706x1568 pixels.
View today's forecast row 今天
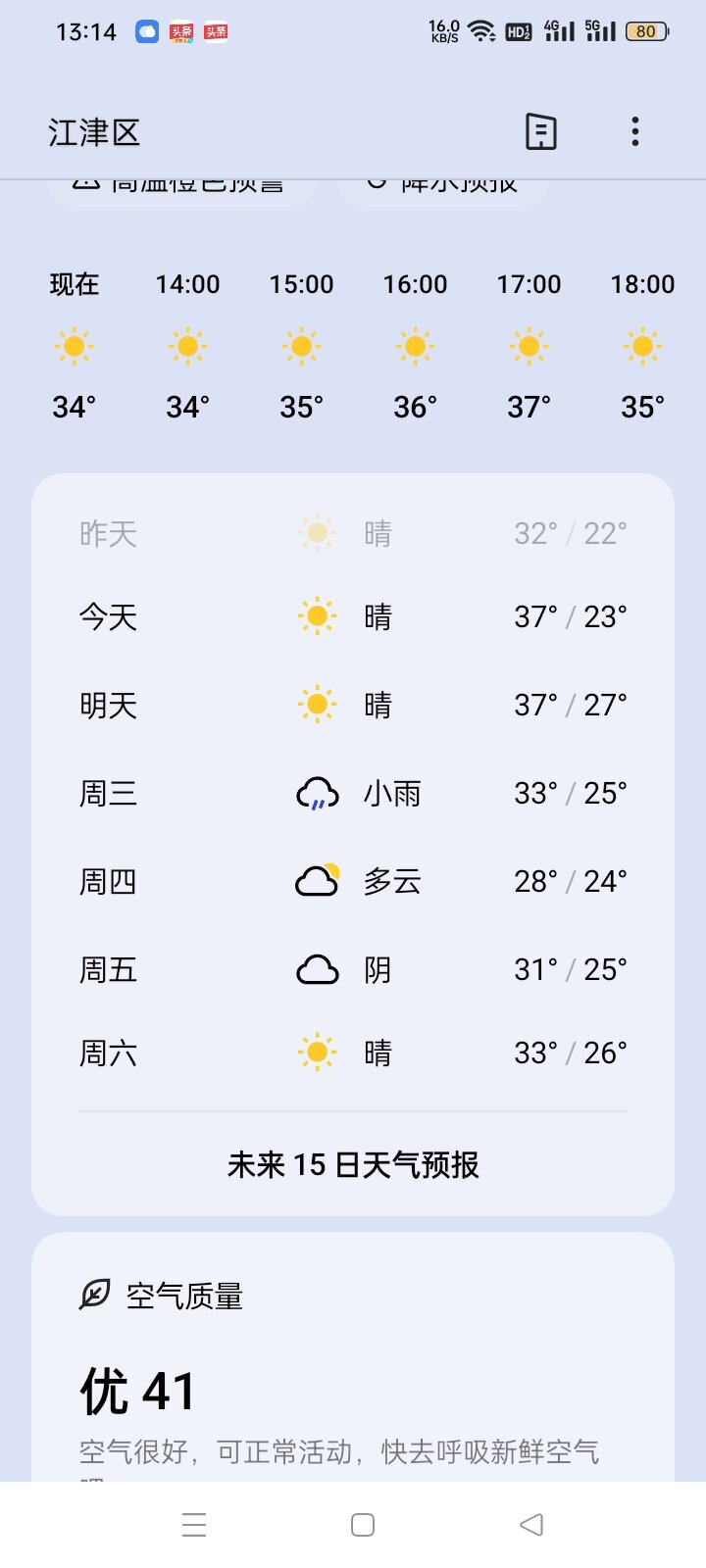(353, 616)
